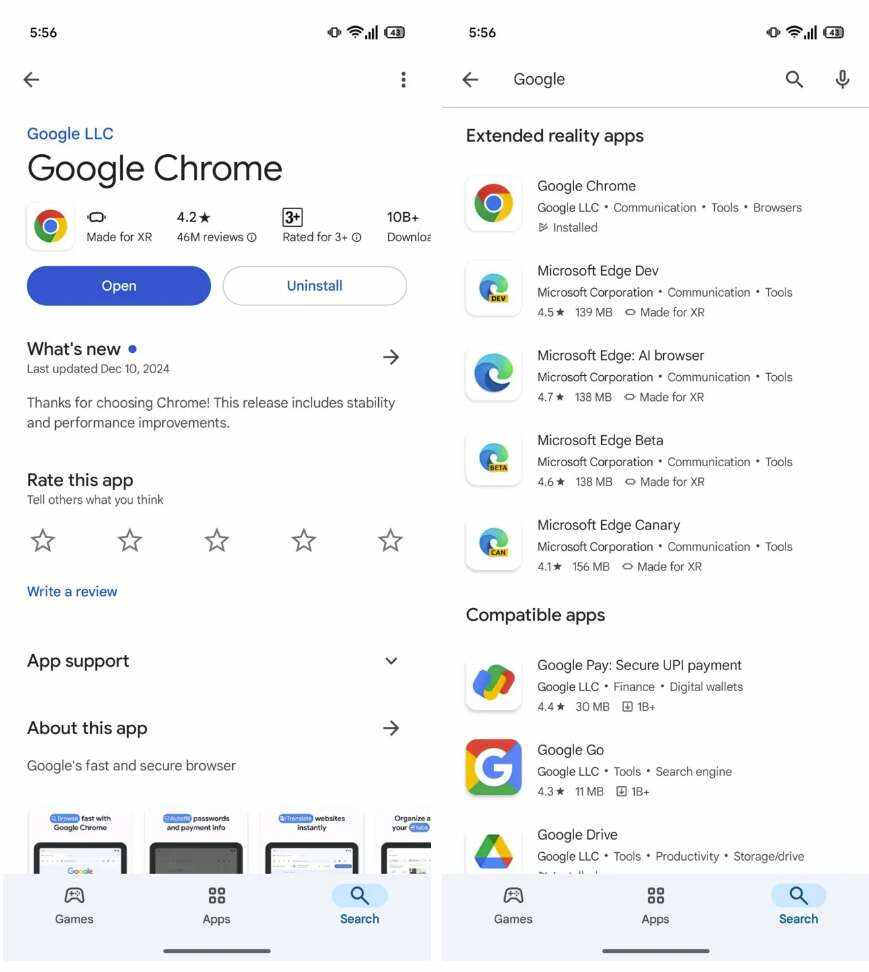This screenshot has height=972, width=869.
Task: Open the Google Drive result
Action: pos(577,836)
